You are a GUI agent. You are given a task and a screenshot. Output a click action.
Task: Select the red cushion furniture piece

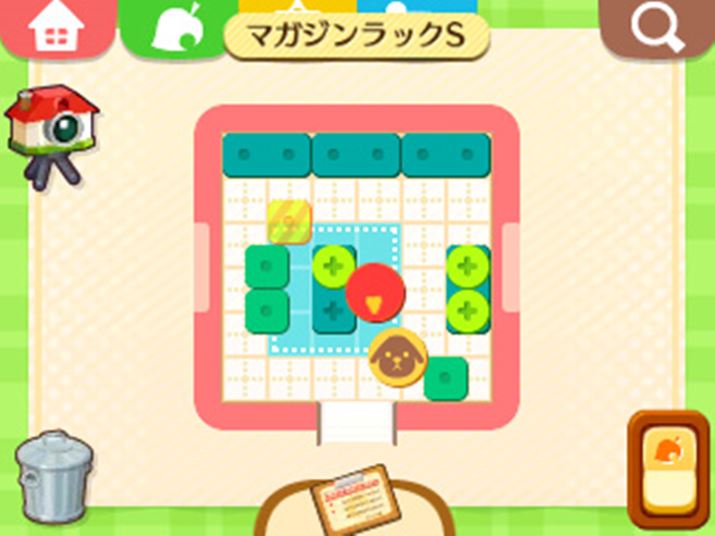click(376, 293)
